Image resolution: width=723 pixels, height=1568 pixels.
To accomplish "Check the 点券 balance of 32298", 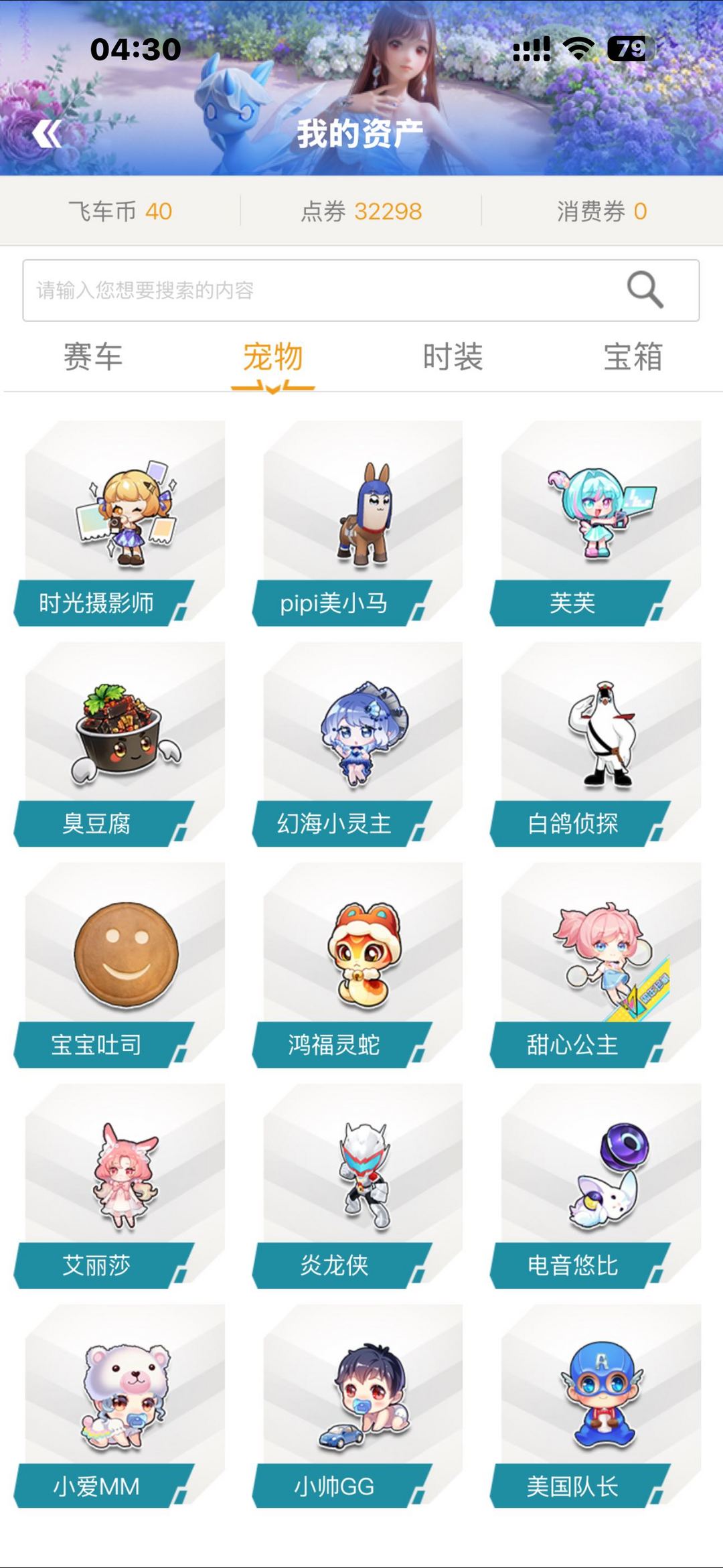I will click(361, 210).
